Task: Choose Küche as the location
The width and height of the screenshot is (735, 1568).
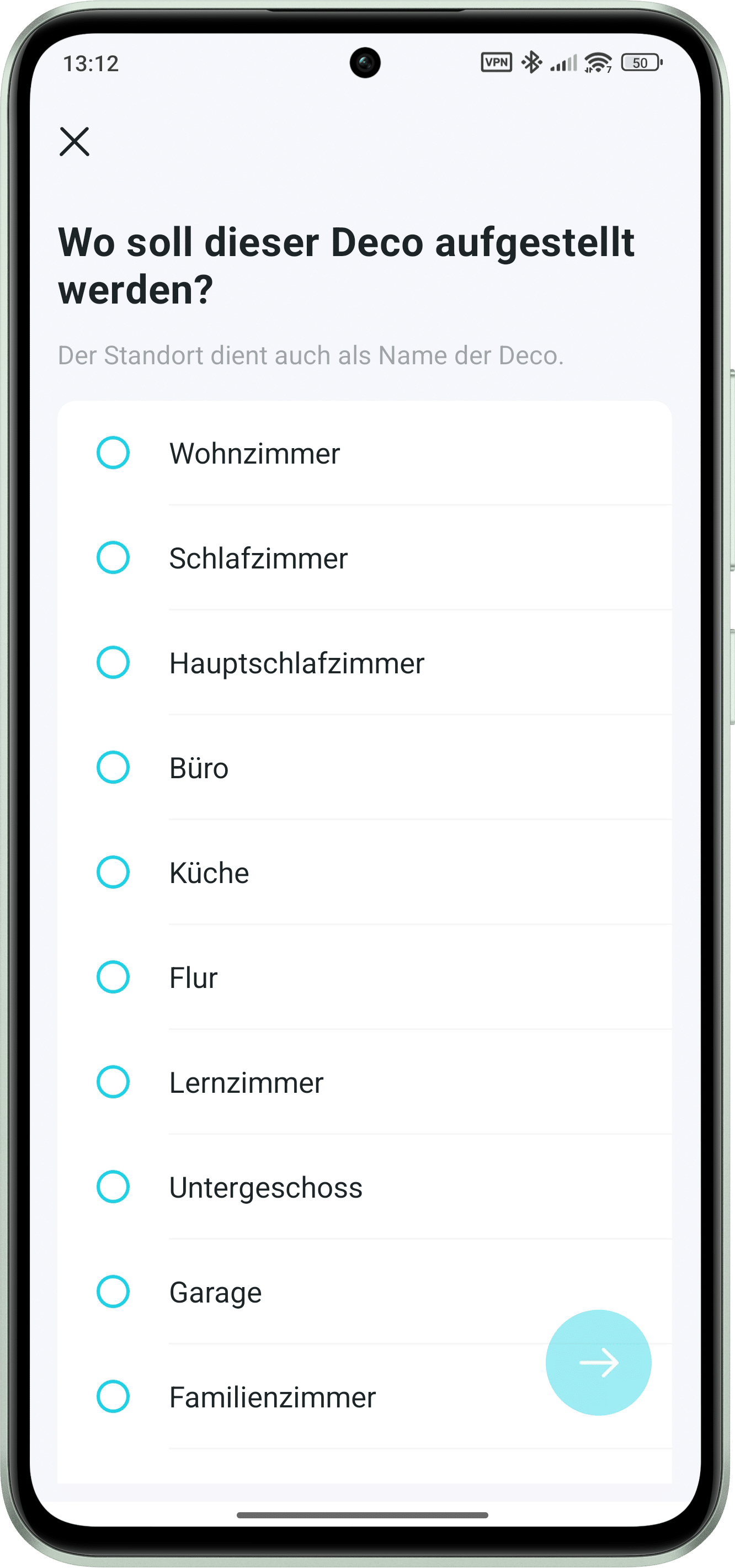Action: pyautogui.click(x=113, y=872)
